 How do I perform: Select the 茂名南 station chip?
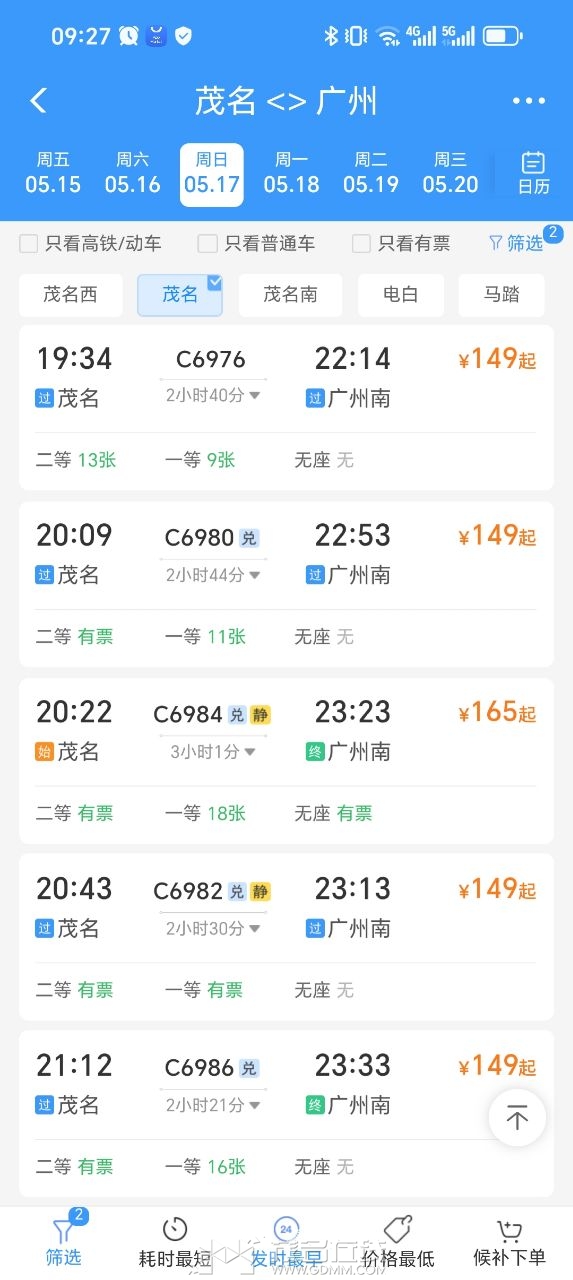tap(290, 295)
